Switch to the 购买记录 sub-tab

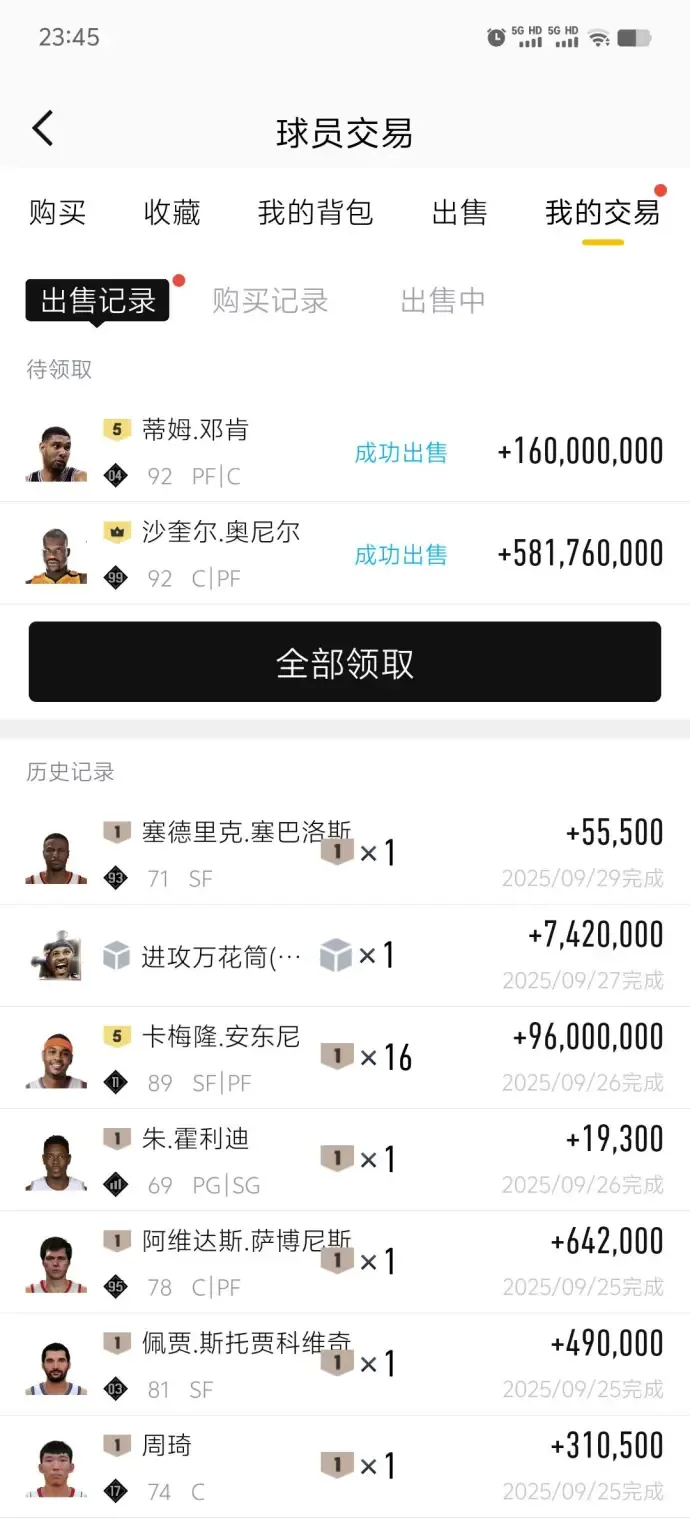tap(270, 300)
